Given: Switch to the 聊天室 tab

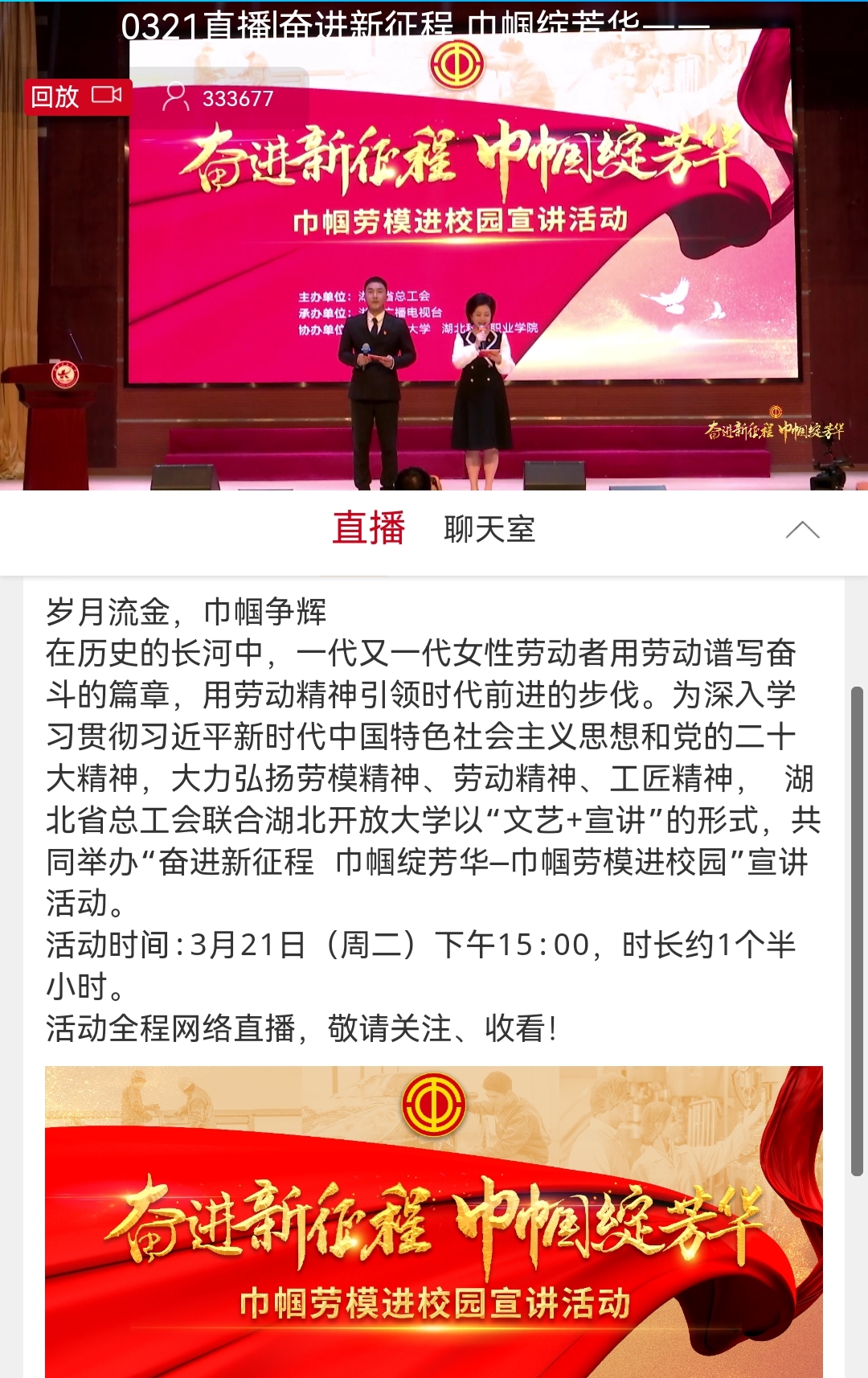Looking at the screenshot, I should point(489,530).
